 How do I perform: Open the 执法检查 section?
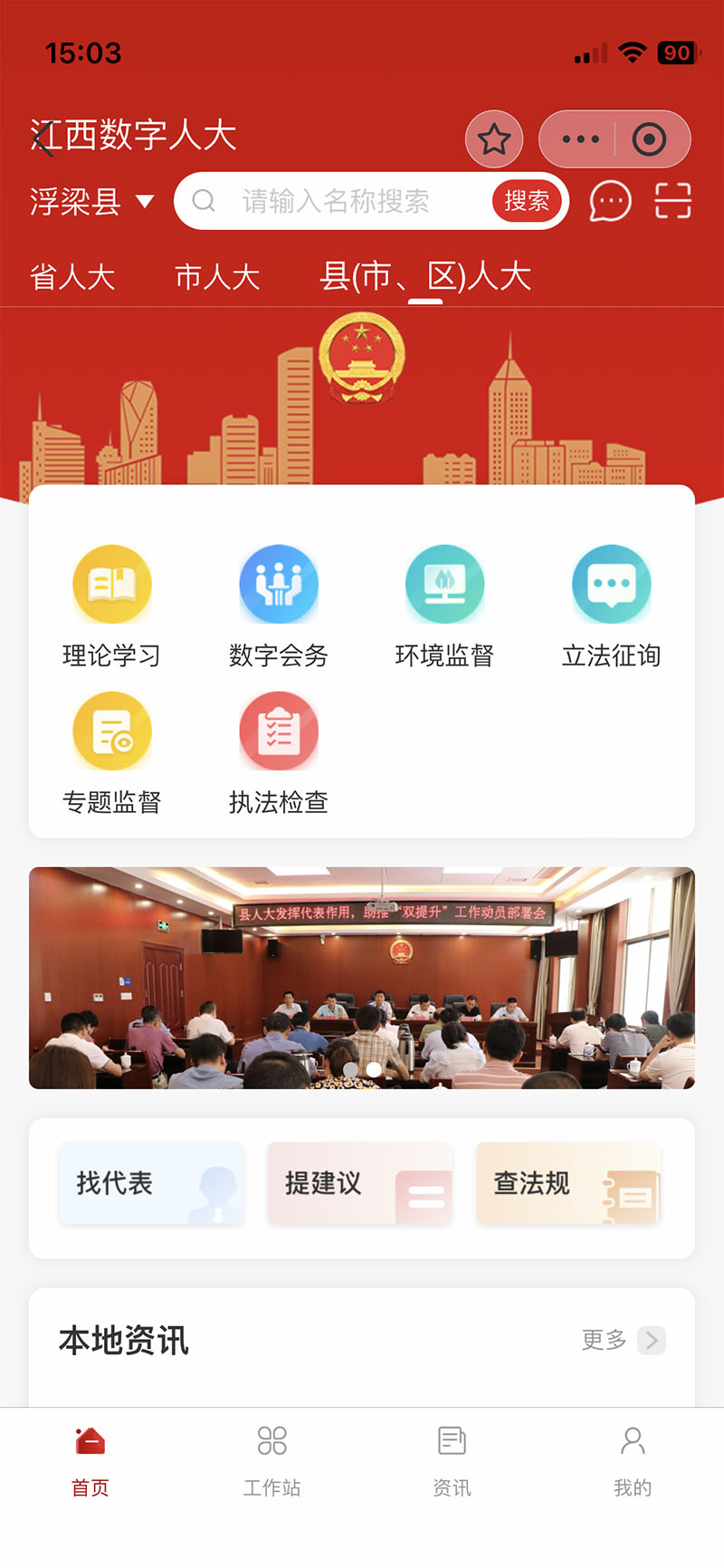pos(278,751)
